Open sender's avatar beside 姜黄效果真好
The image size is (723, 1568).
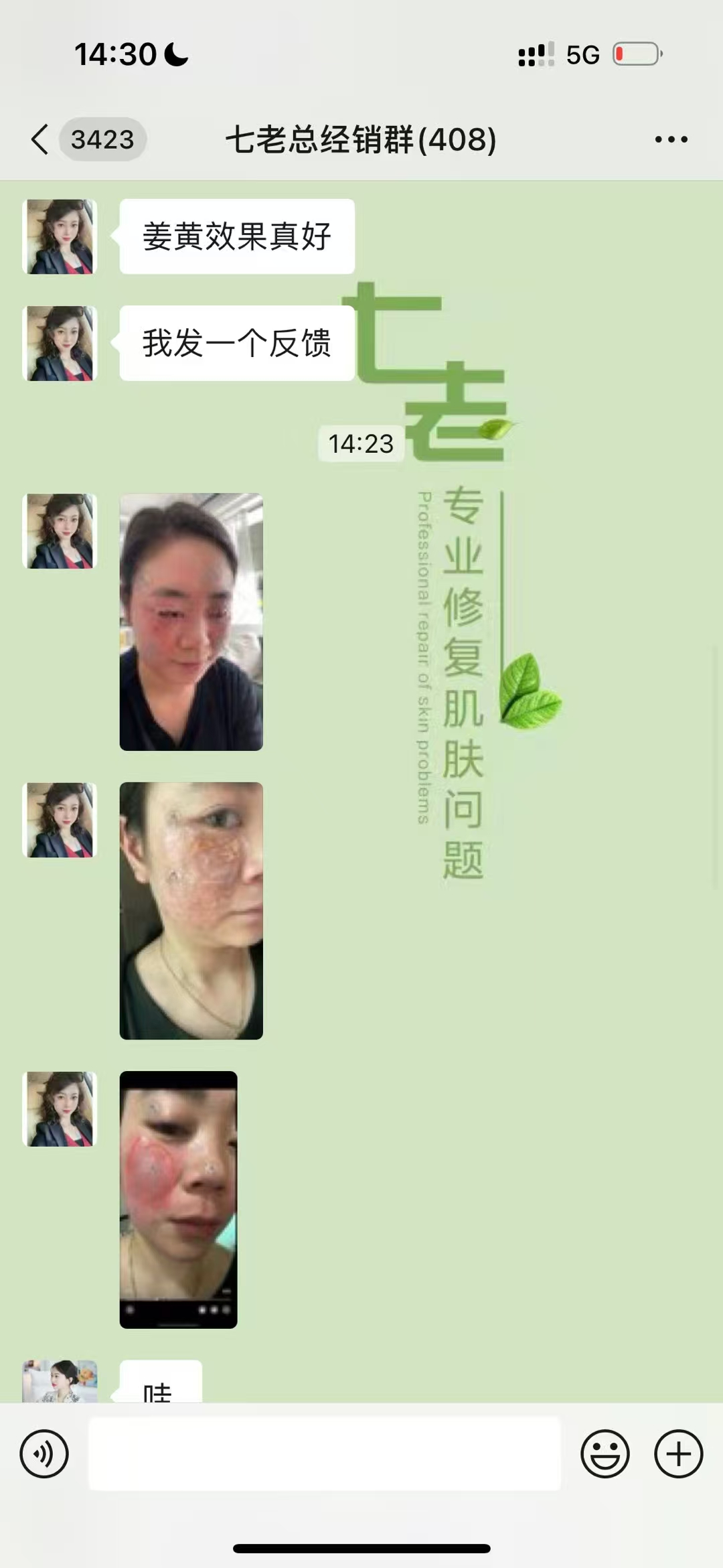pyautogui.click(x=60, y=236)
